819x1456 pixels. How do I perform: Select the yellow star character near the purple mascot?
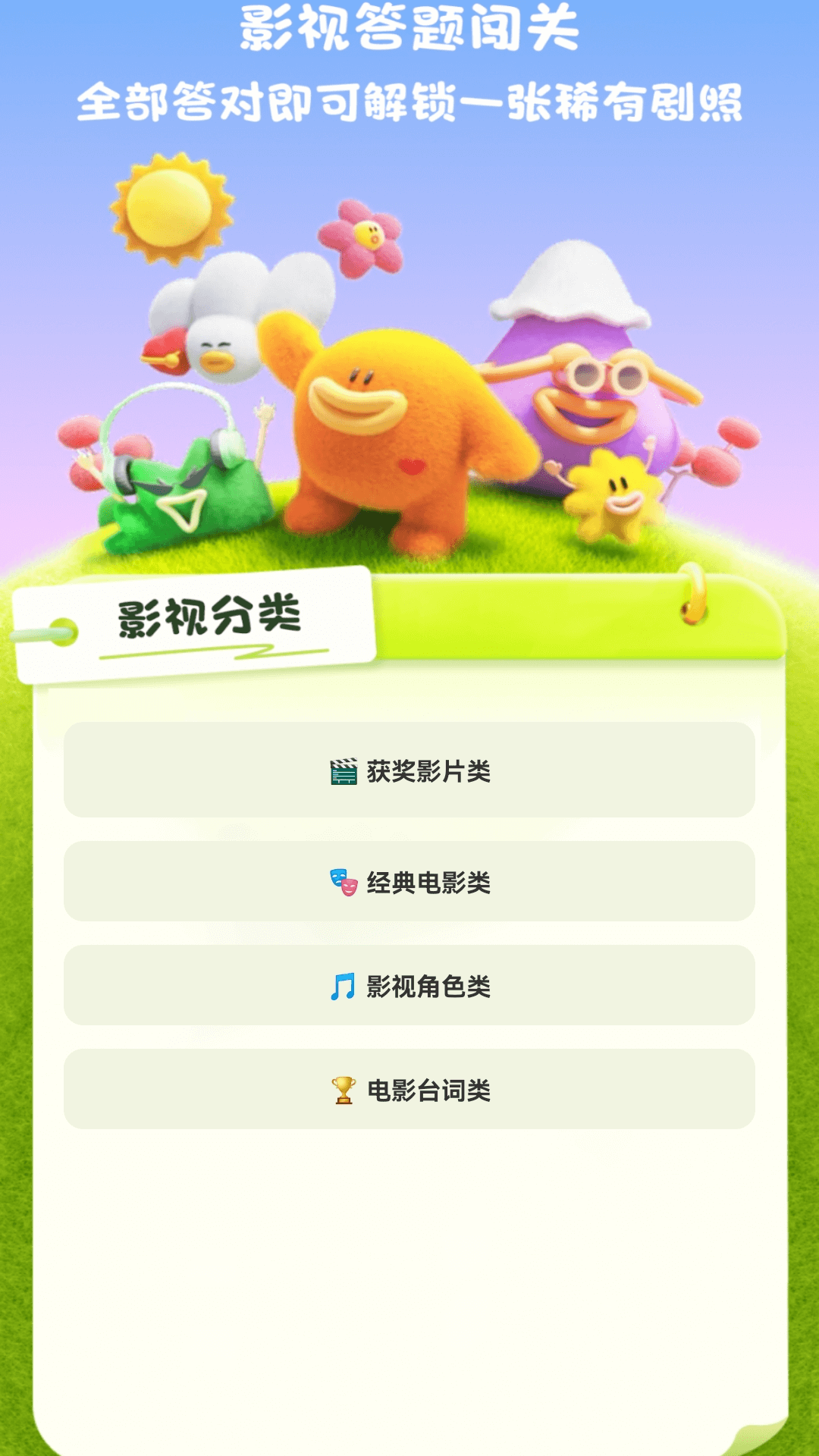pos(614,493)
